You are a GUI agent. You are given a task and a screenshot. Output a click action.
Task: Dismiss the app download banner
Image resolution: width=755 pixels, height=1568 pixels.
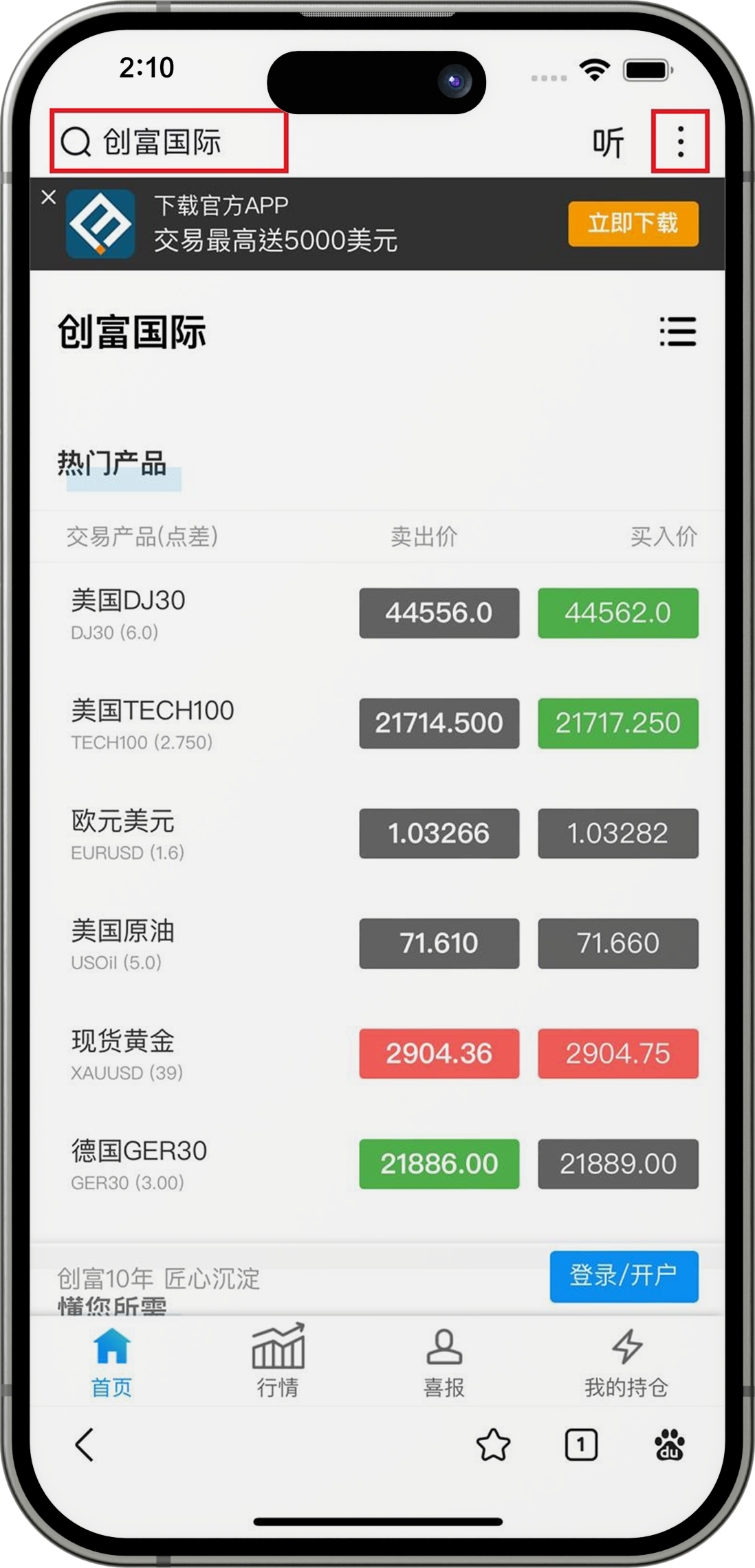[48, 197]
